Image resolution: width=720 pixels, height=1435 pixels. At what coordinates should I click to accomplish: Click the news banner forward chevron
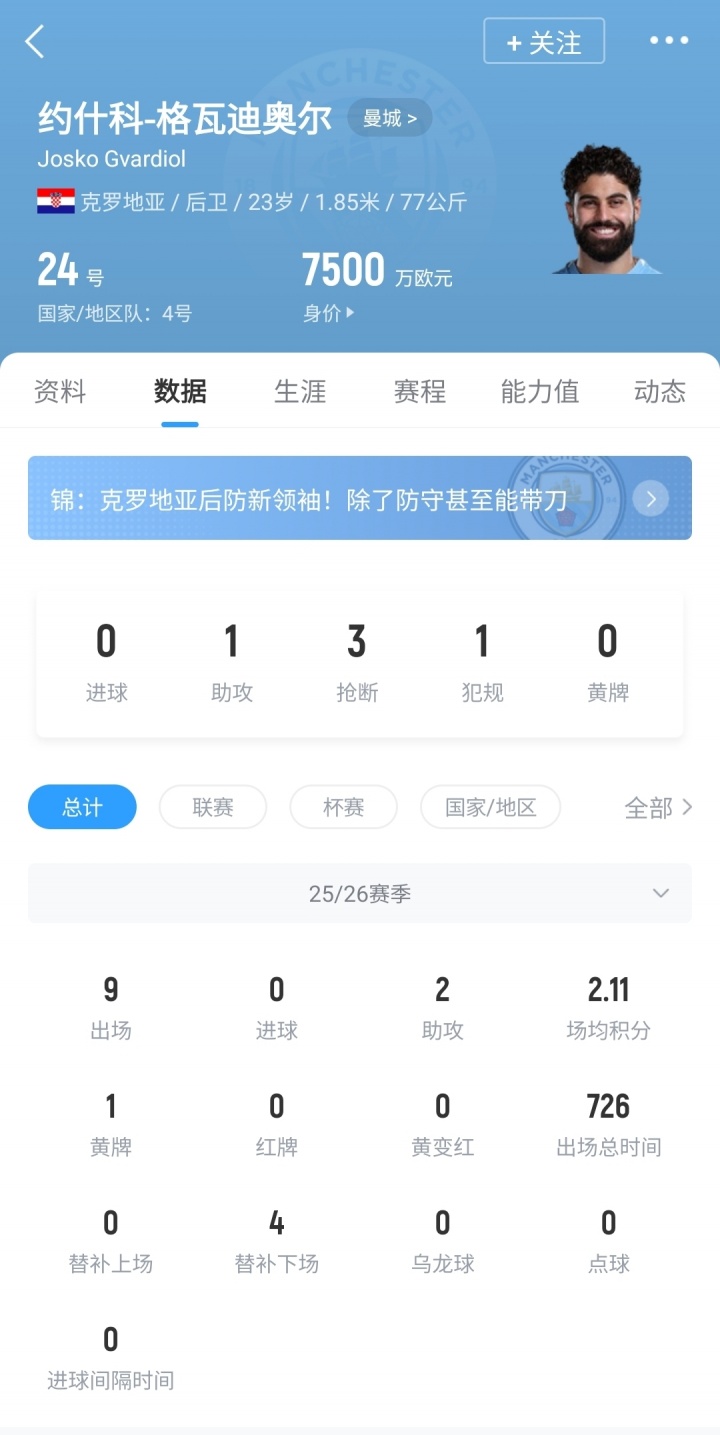pyautogui.click(x=650, y=498)
